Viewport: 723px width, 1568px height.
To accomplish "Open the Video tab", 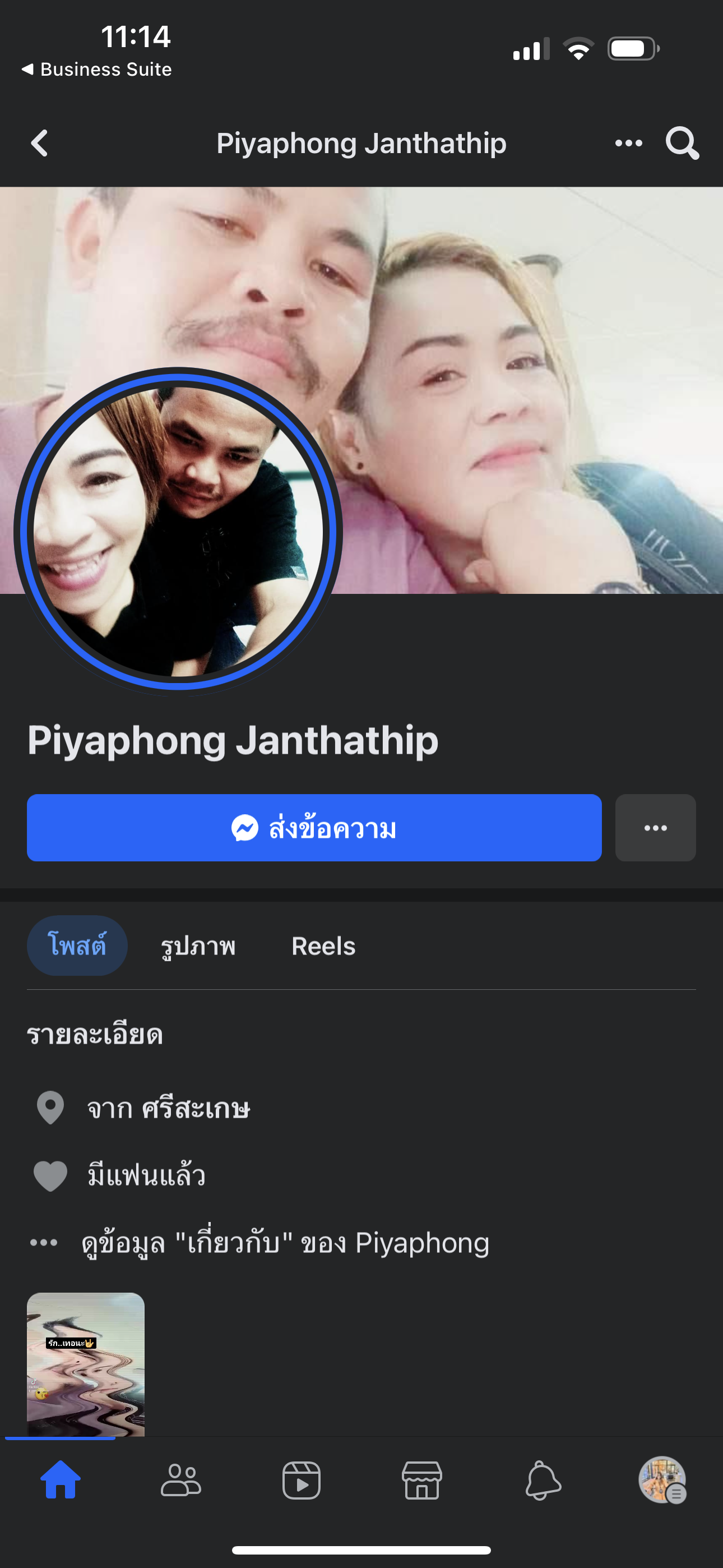I will click(x=302, y=1480).
